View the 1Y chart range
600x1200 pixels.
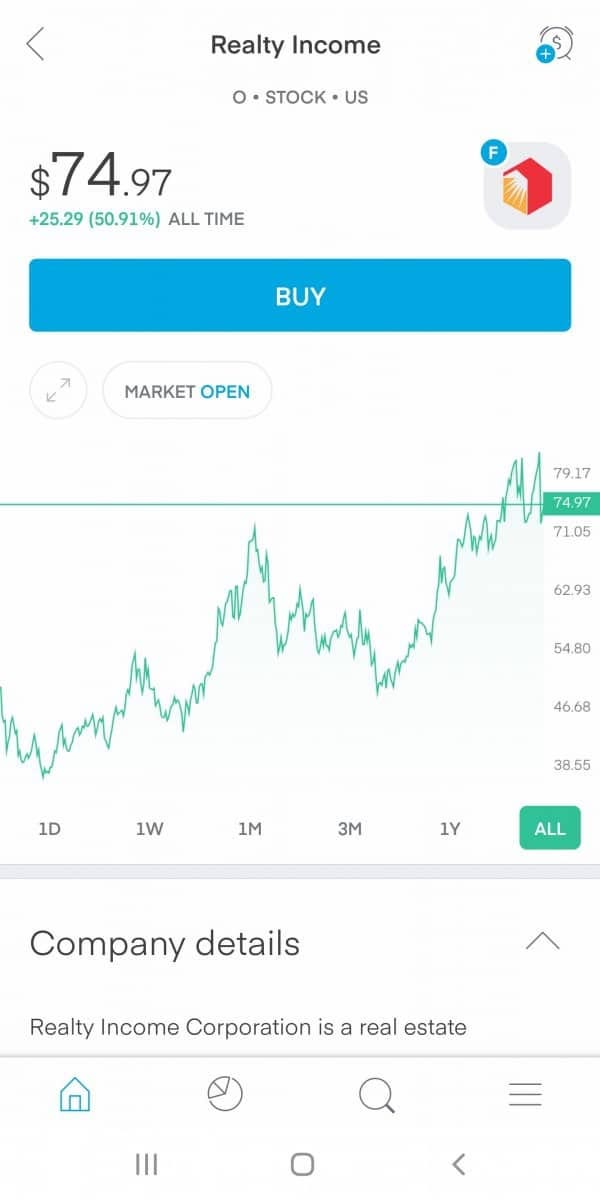tap(450, 828)
